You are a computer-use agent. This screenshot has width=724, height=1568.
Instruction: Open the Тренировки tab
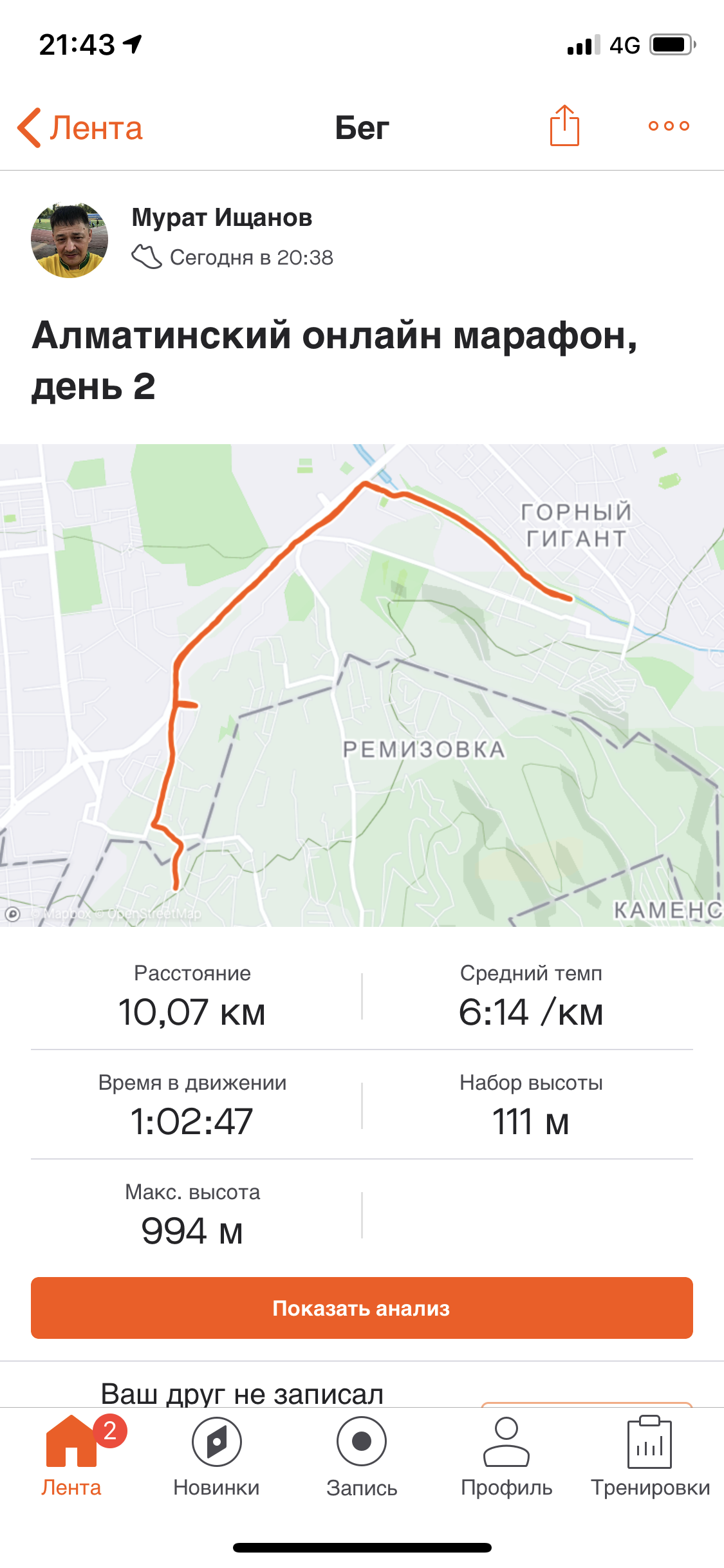point(650,1456)
